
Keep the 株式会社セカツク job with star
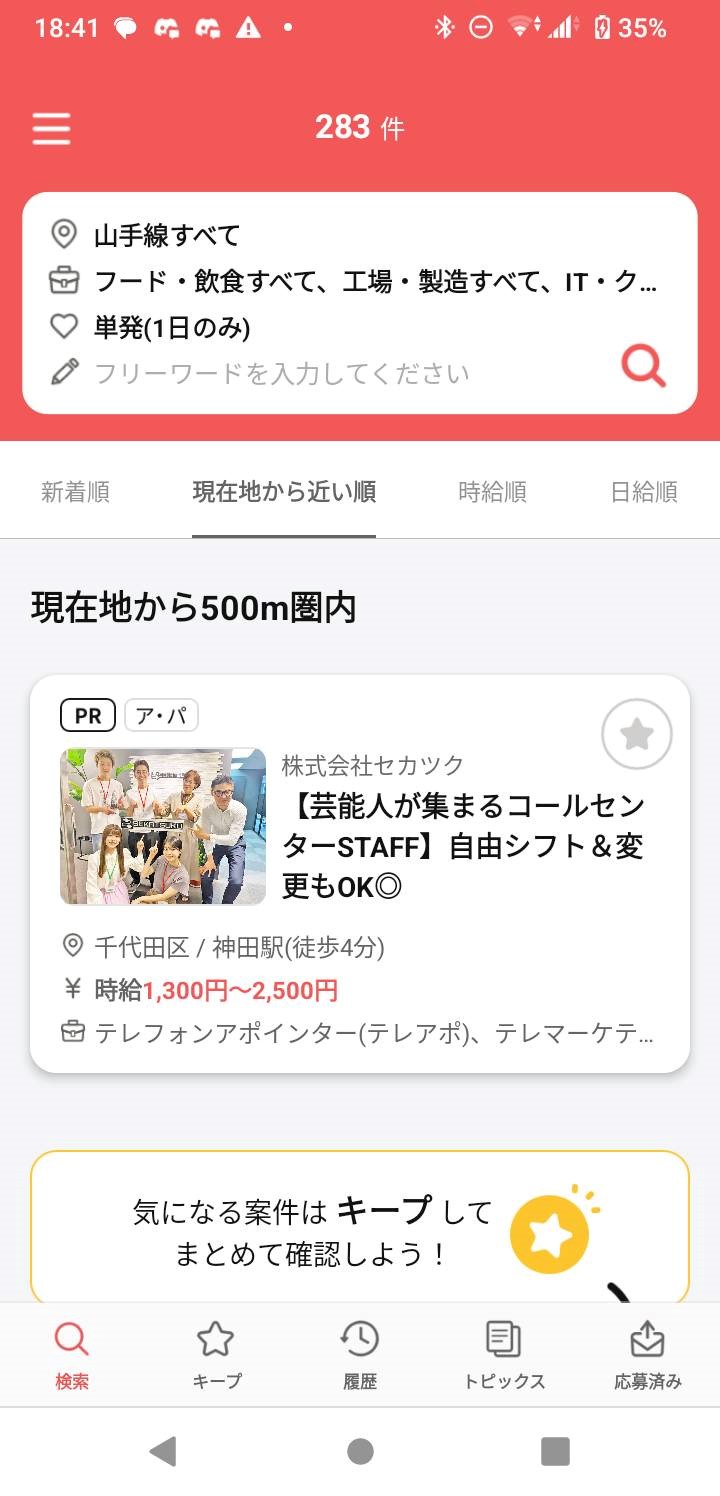click(637, 736)
